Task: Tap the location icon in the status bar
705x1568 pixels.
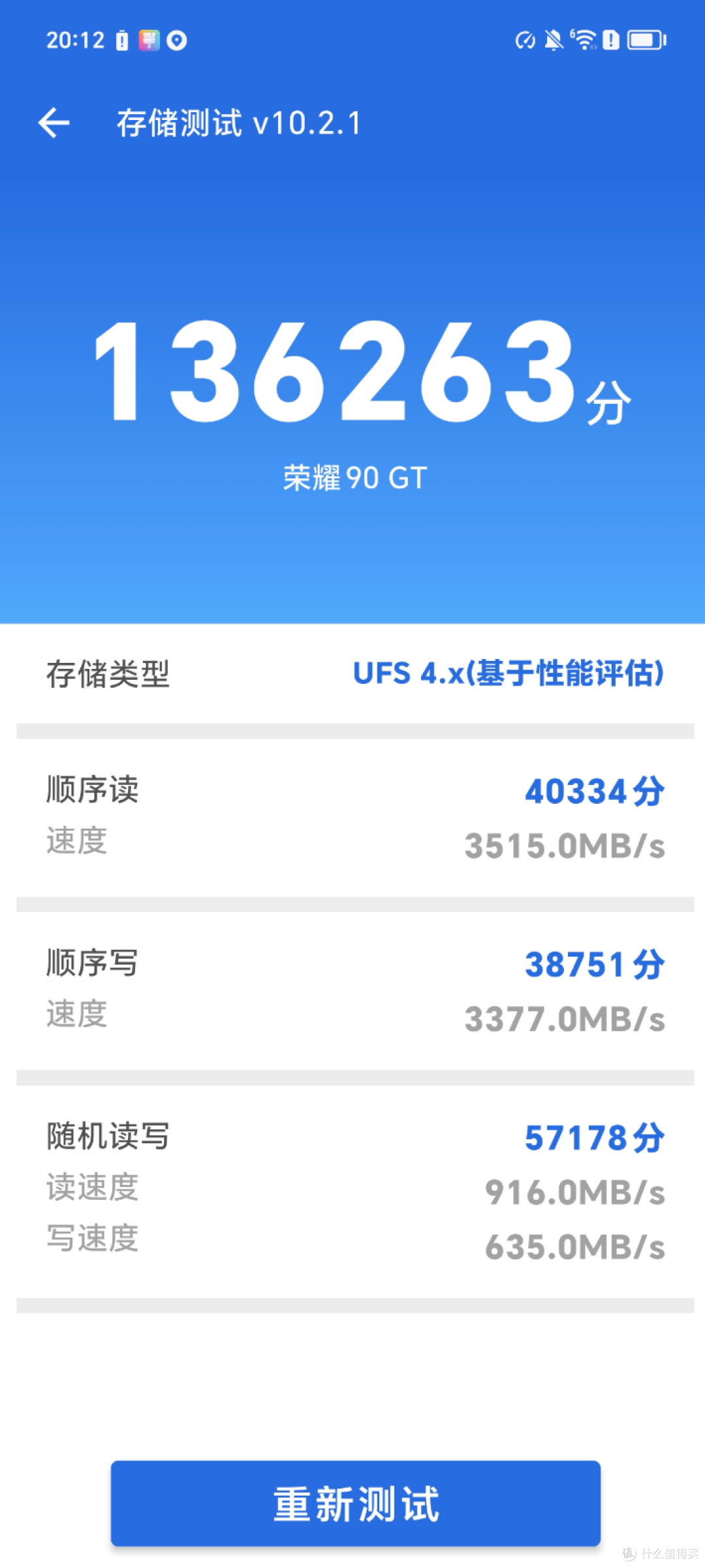Action: [x=176, y=40]
